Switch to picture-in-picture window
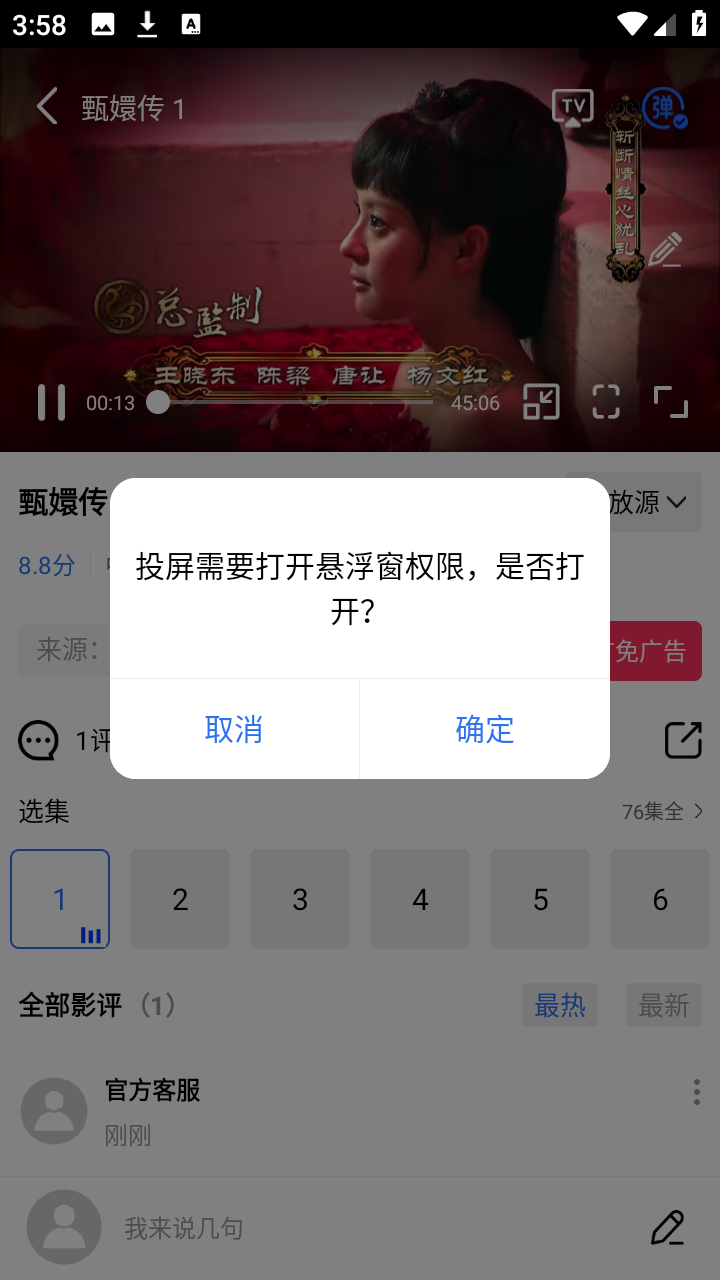The width and height of the screenshot is (720, 1280). coord(541,402)
